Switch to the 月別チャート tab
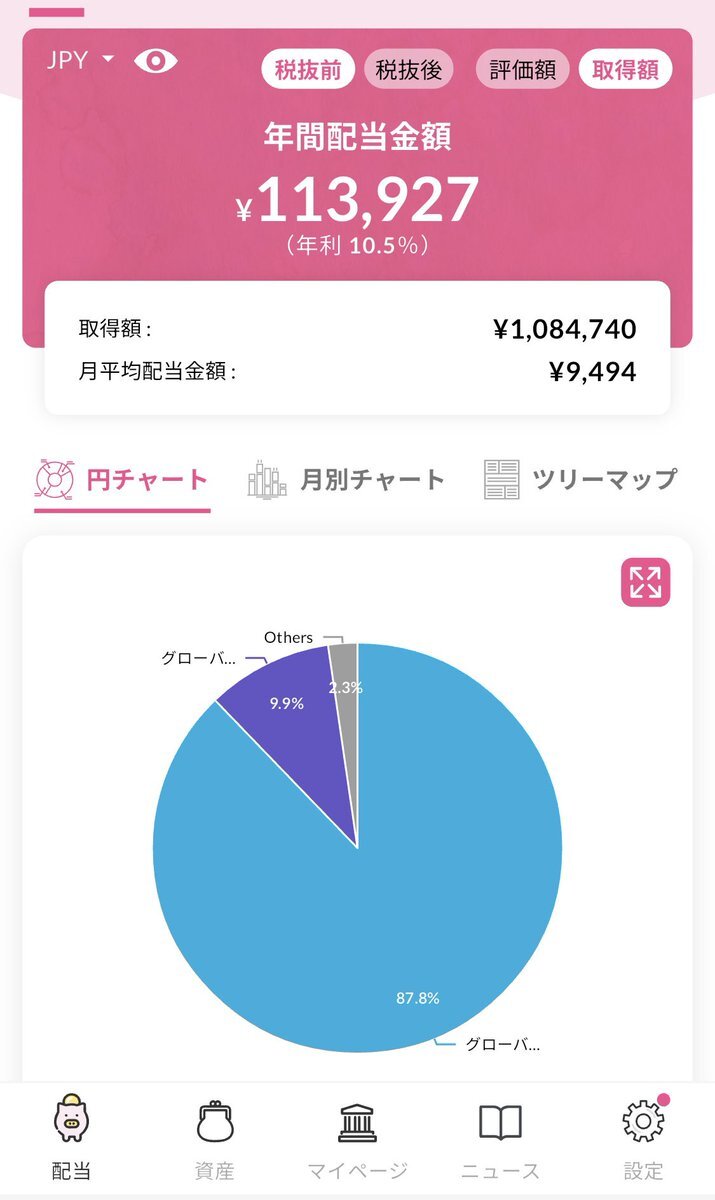This screenshot has width=715, height=1200. click(x=346, y=480)
